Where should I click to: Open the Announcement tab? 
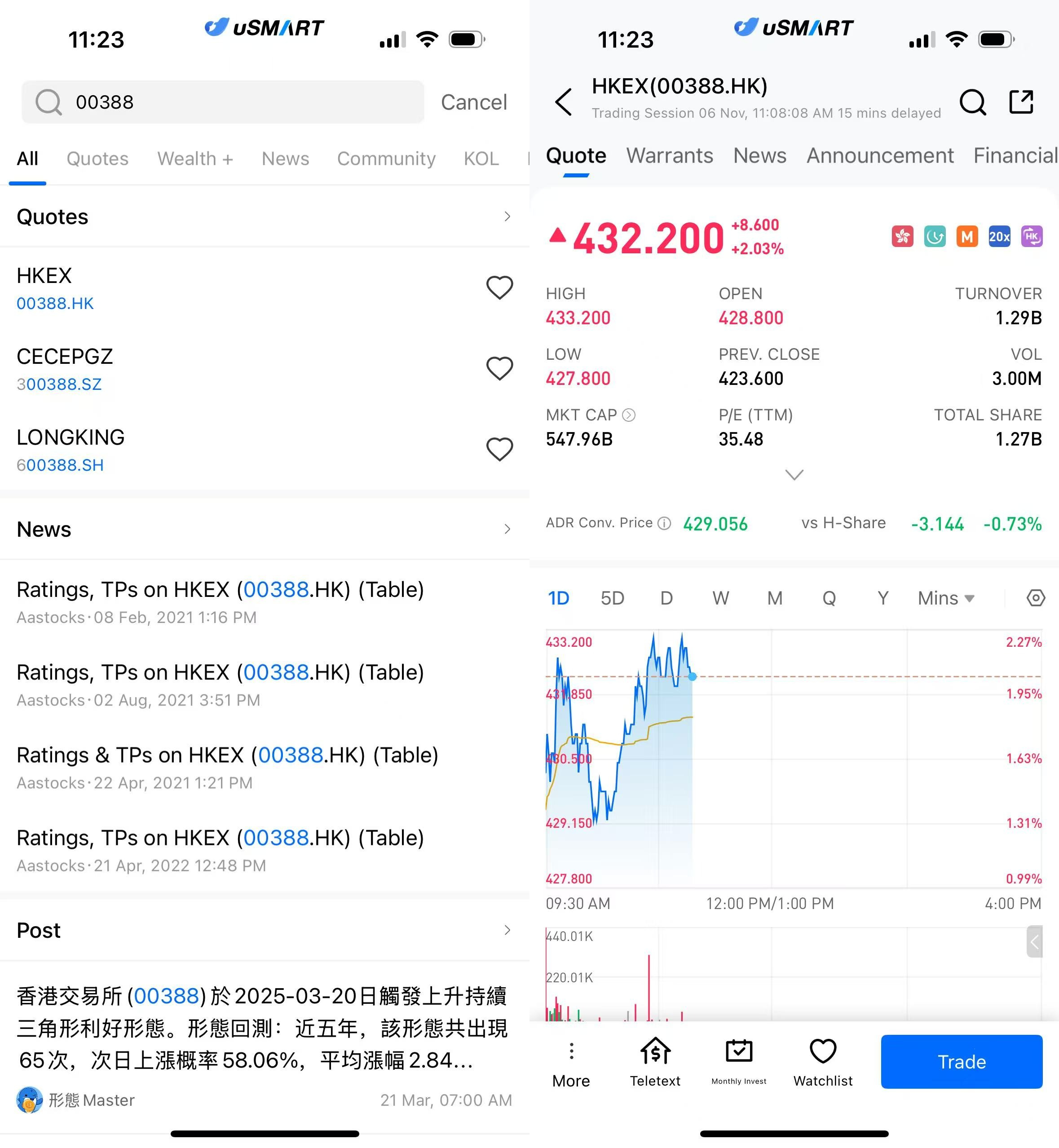(x=880, y=156)
